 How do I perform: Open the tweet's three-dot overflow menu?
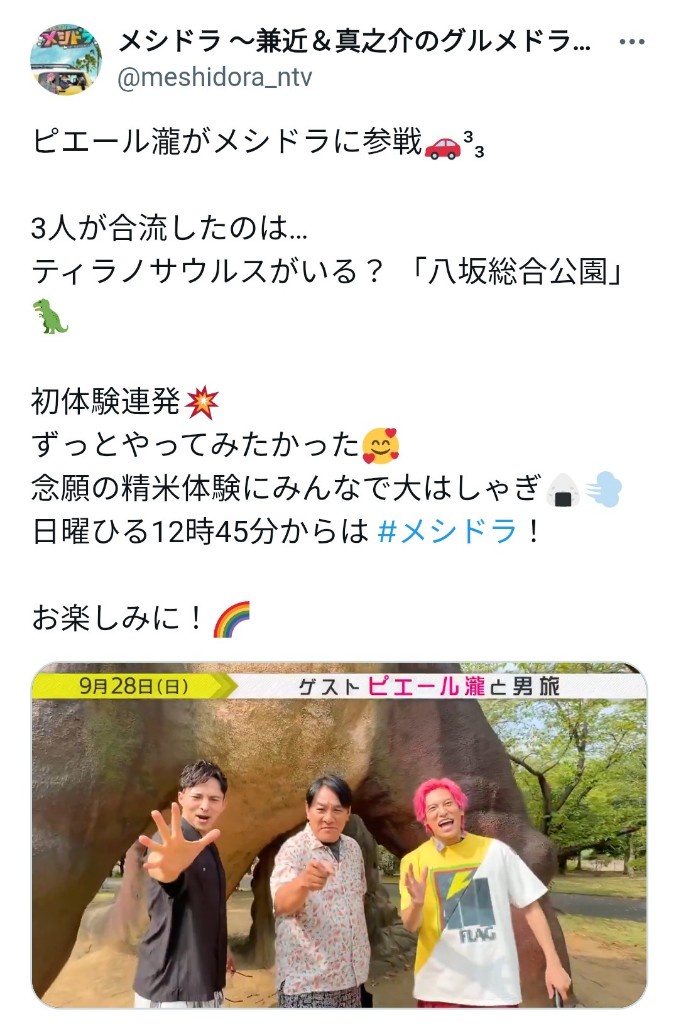[x=632, y=43]
